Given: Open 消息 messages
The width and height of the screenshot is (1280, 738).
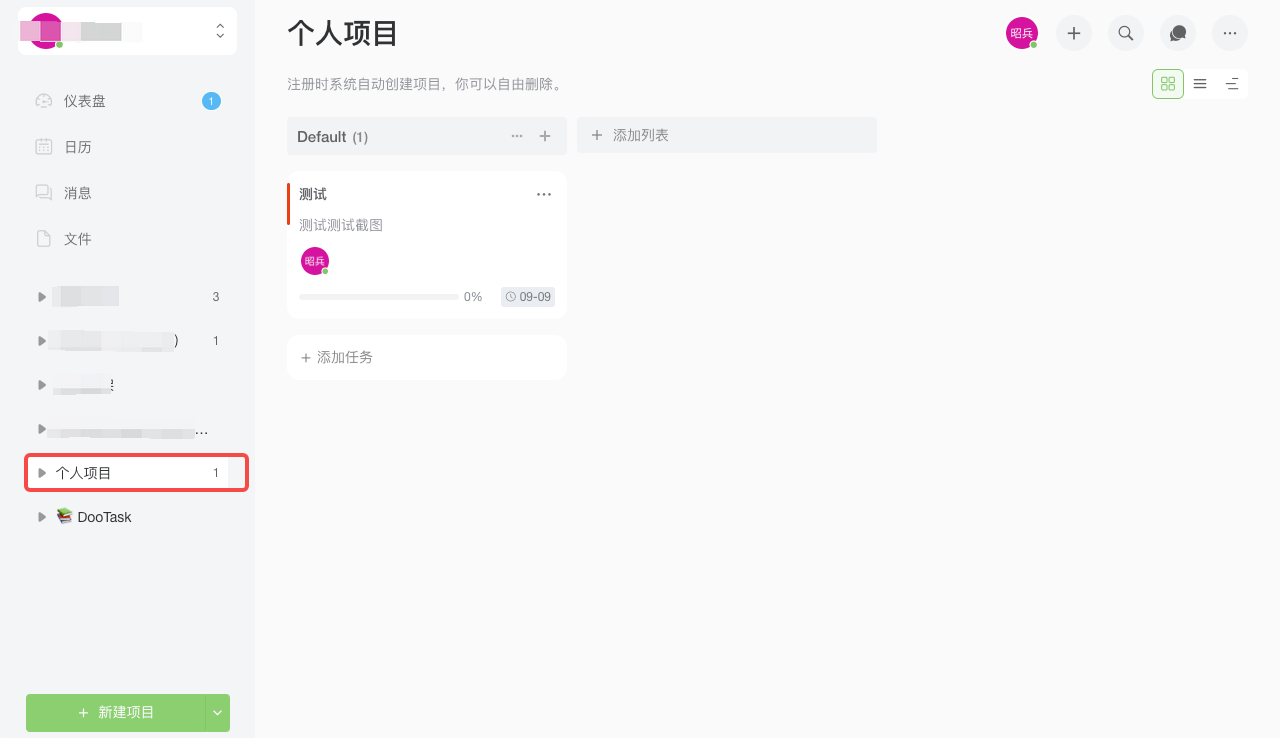Looking at the screenshot, I should [78, 193].
